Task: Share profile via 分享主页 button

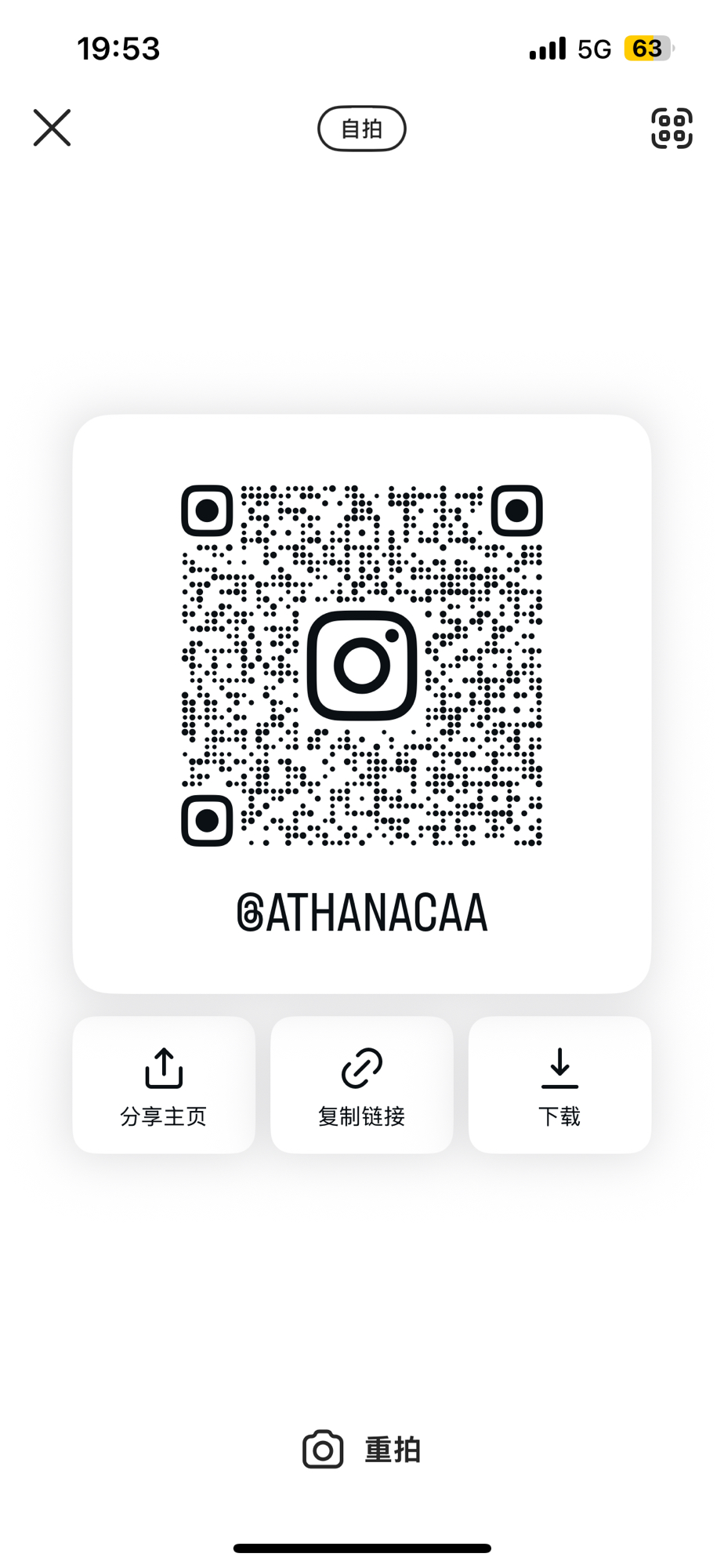Action: coord(164,1084)
